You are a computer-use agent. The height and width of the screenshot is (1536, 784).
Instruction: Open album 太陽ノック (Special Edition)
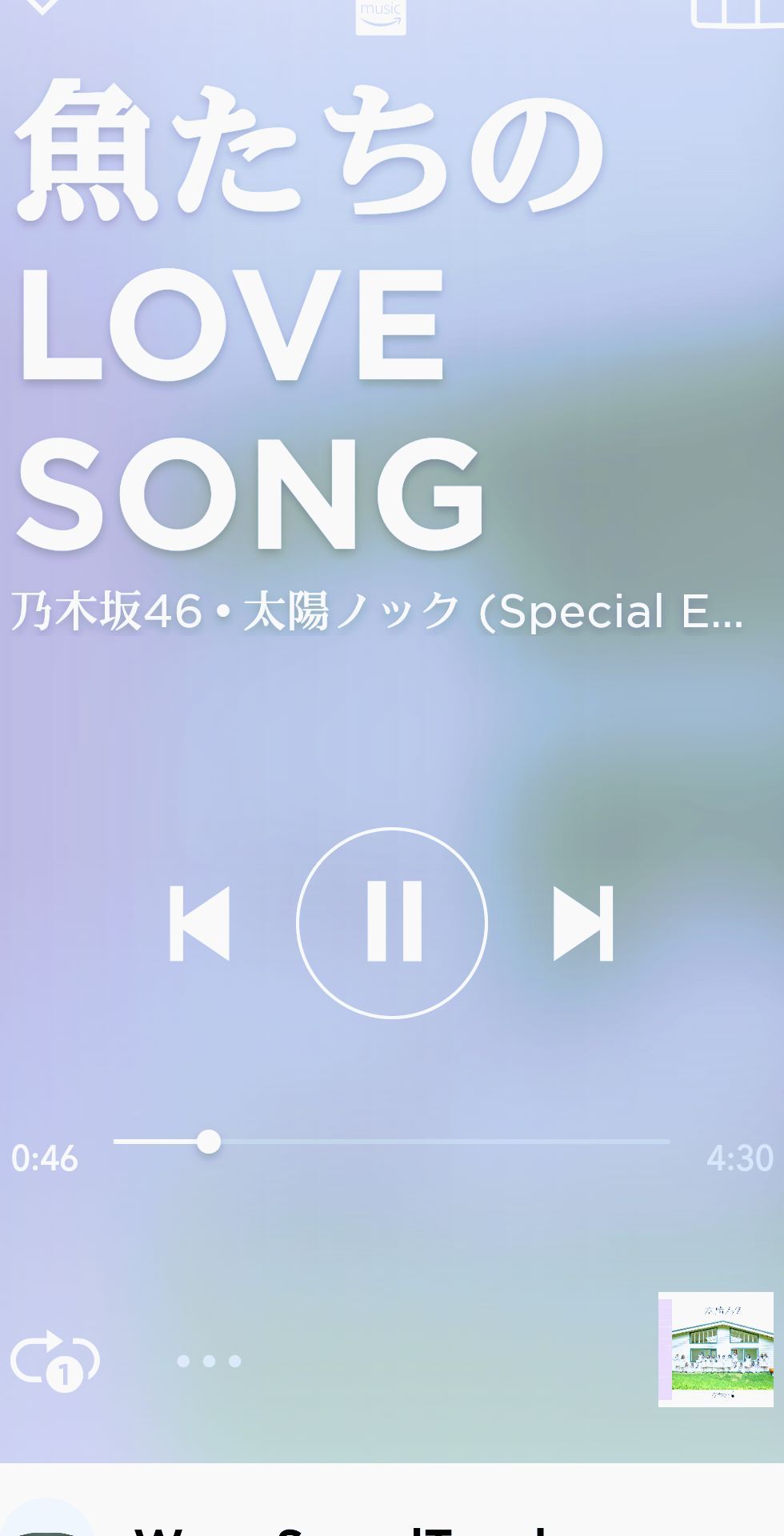click(480, 614)
